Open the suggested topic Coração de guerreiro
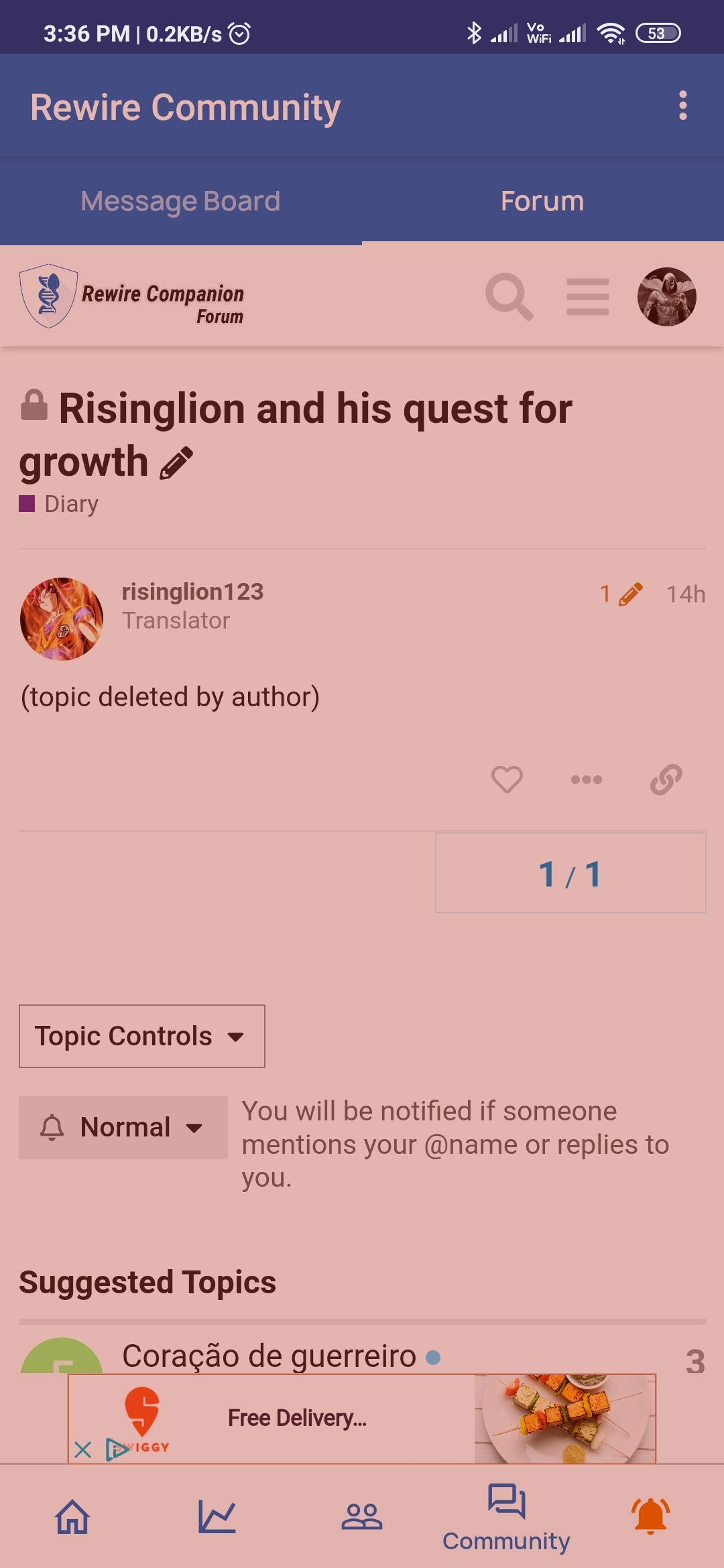 (269, 1356)
